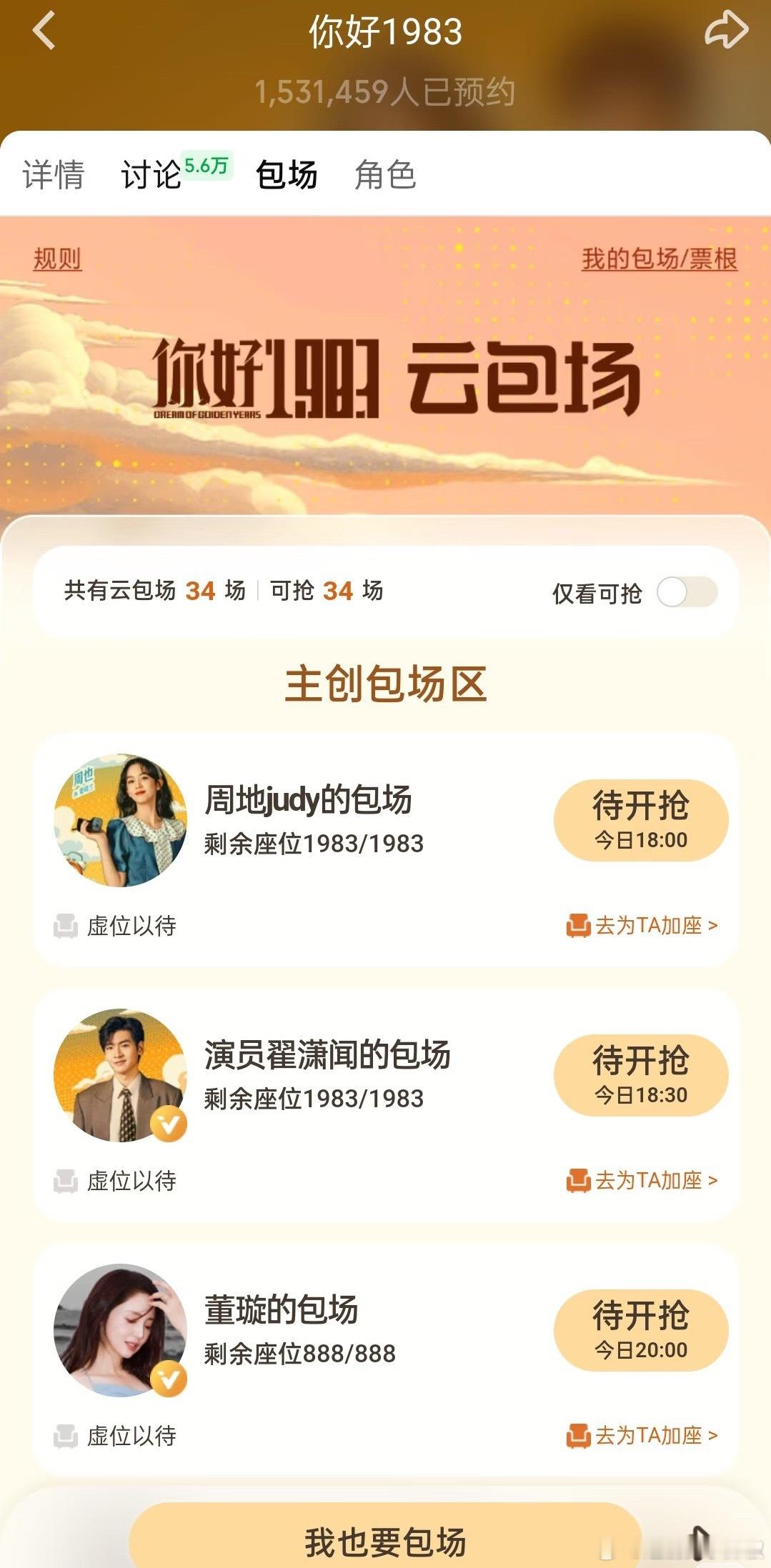Click the 虚位以待 chair icon under 周地judy's 包场
The width and height of the screenshot is (771, 1568).
(x=68, y=927)
